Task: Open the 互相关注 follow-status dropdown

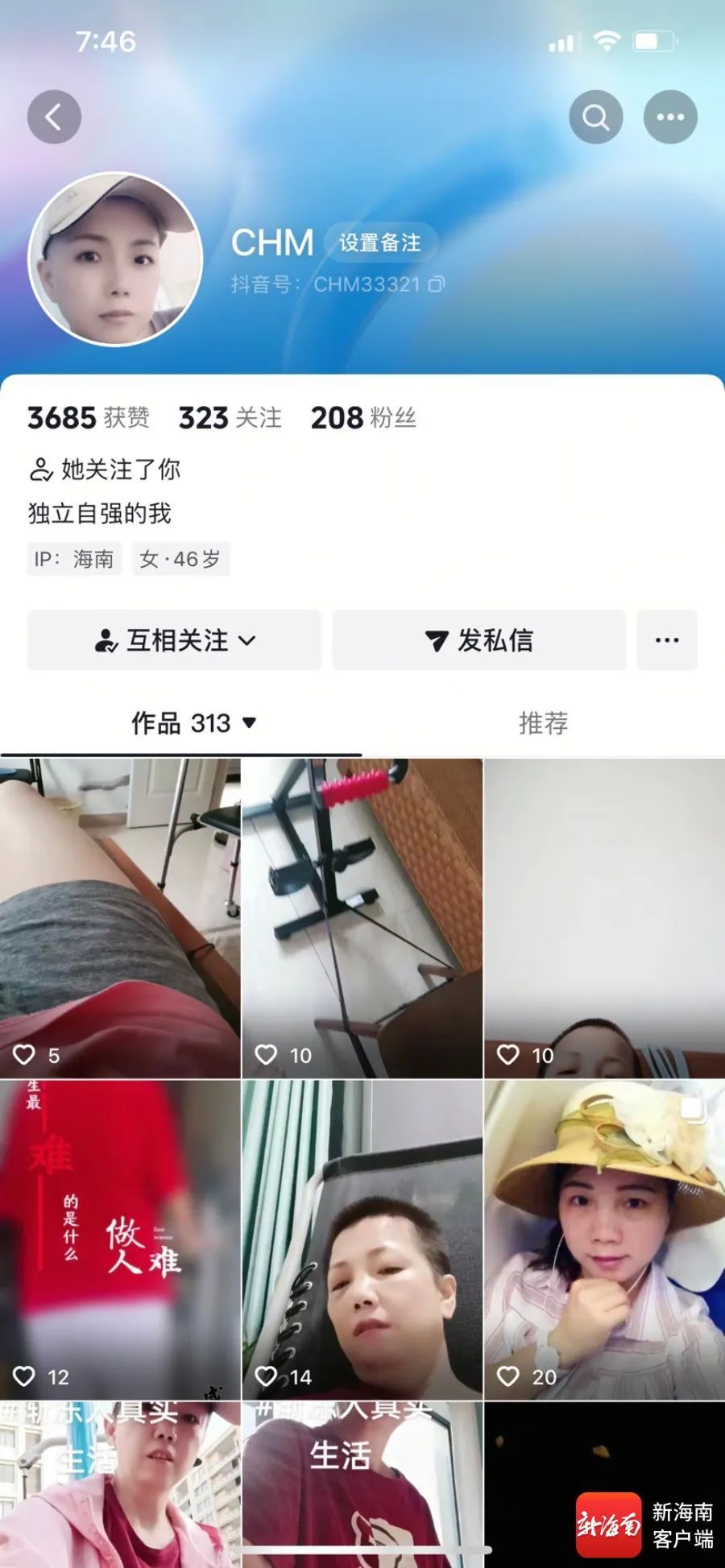Action: click(x=251, y=639)
